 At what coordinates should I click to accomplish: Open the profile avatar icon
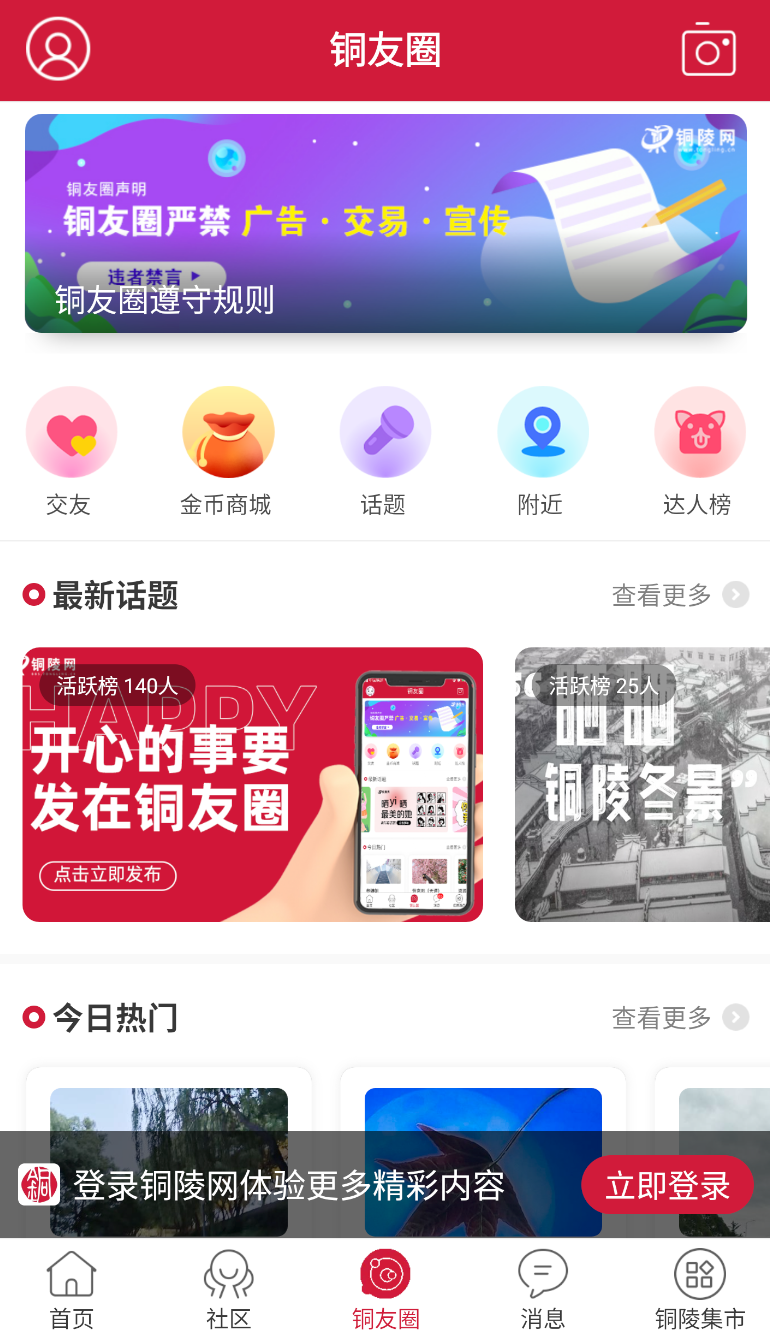58,49
